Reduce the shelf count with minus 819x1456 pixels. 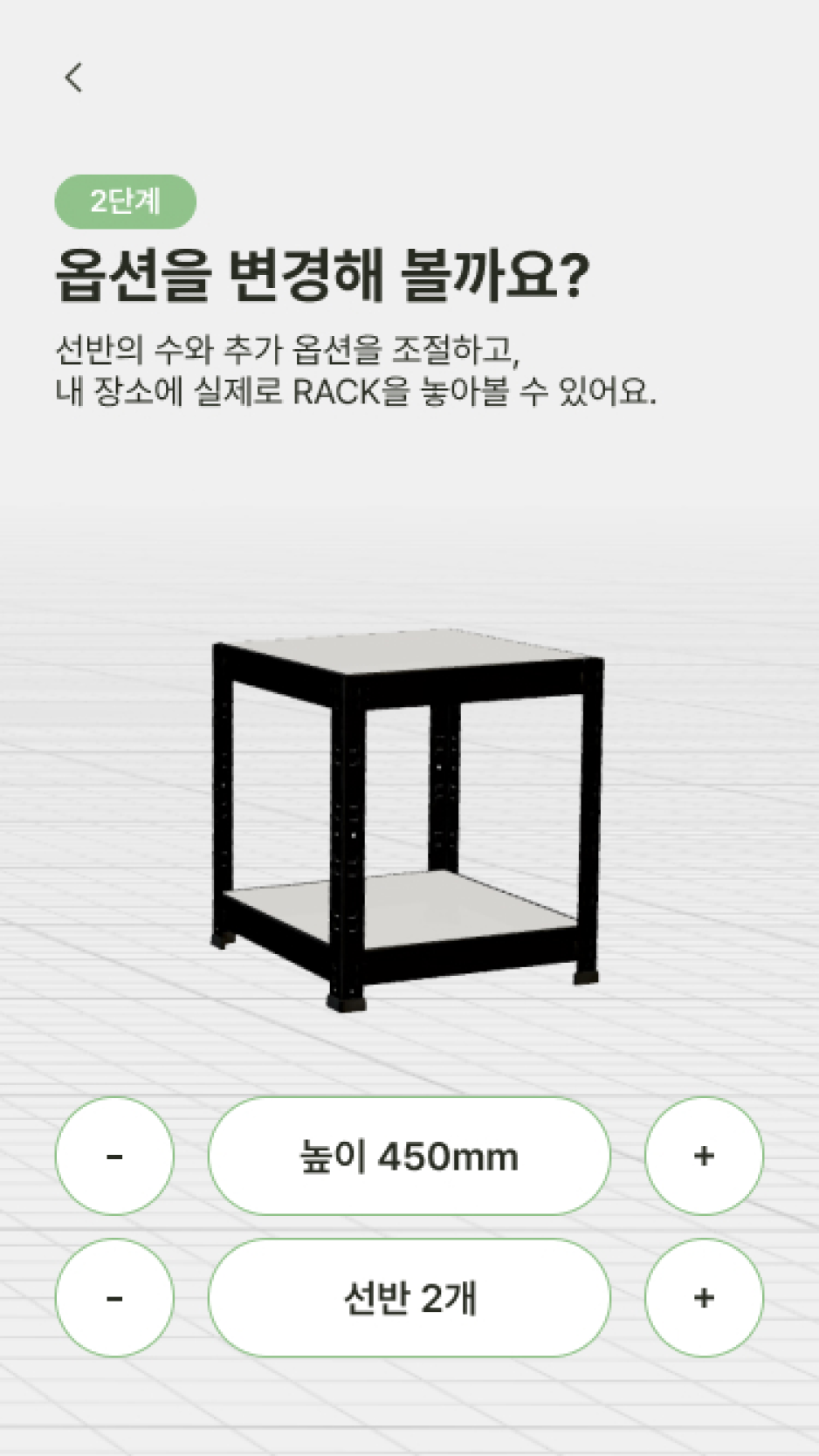point(114,1298)
